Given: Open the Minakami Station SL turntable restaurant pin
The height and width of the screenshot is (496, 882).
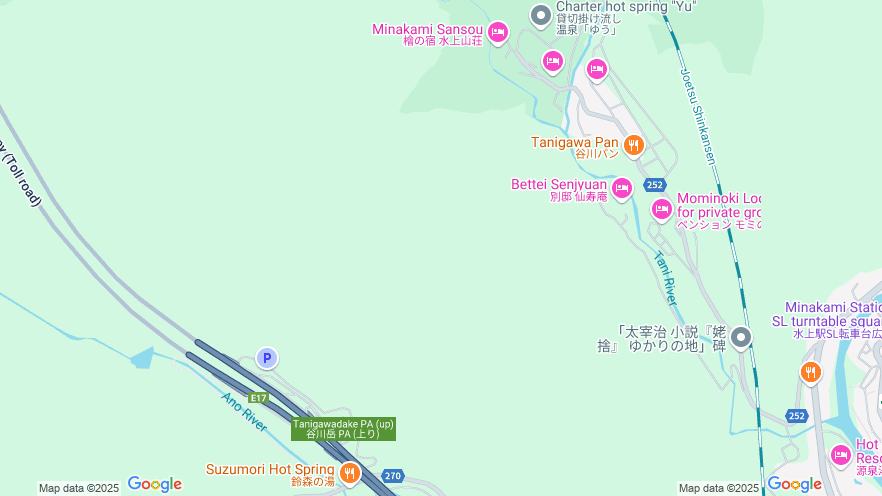Looking at the screenshot, I should click(810, 373).
